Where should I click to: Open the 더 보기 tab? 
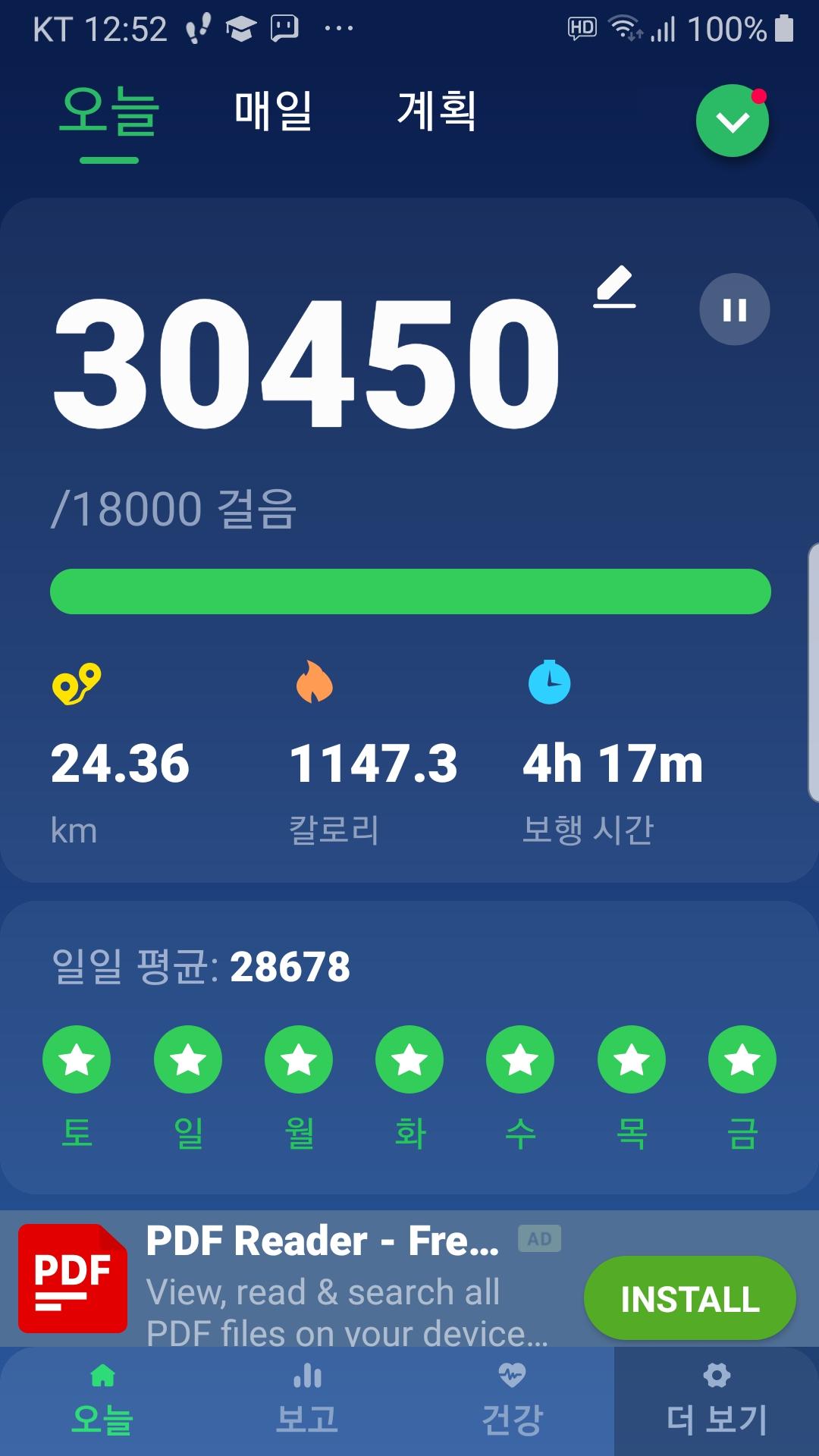coord(717,1403)
